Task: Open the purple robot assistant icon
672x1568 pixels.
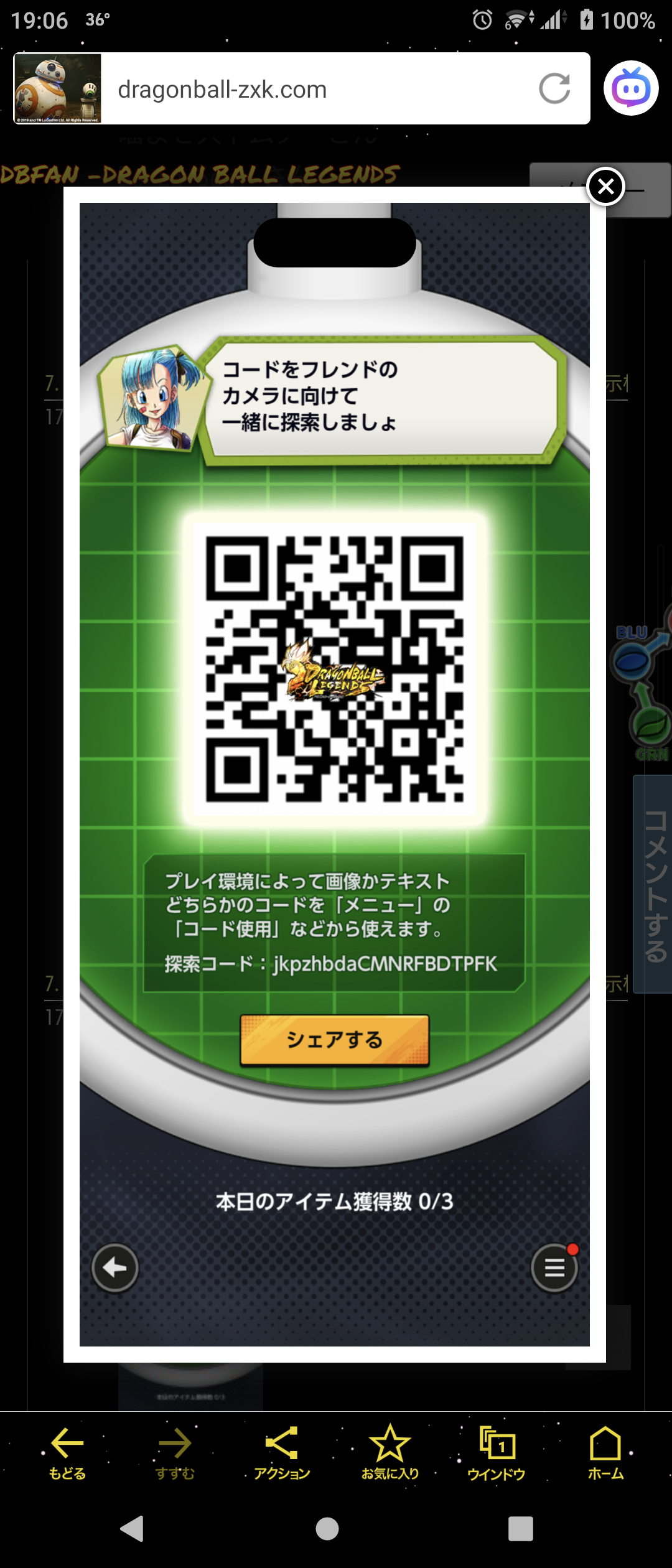Action: click(631, 88)
